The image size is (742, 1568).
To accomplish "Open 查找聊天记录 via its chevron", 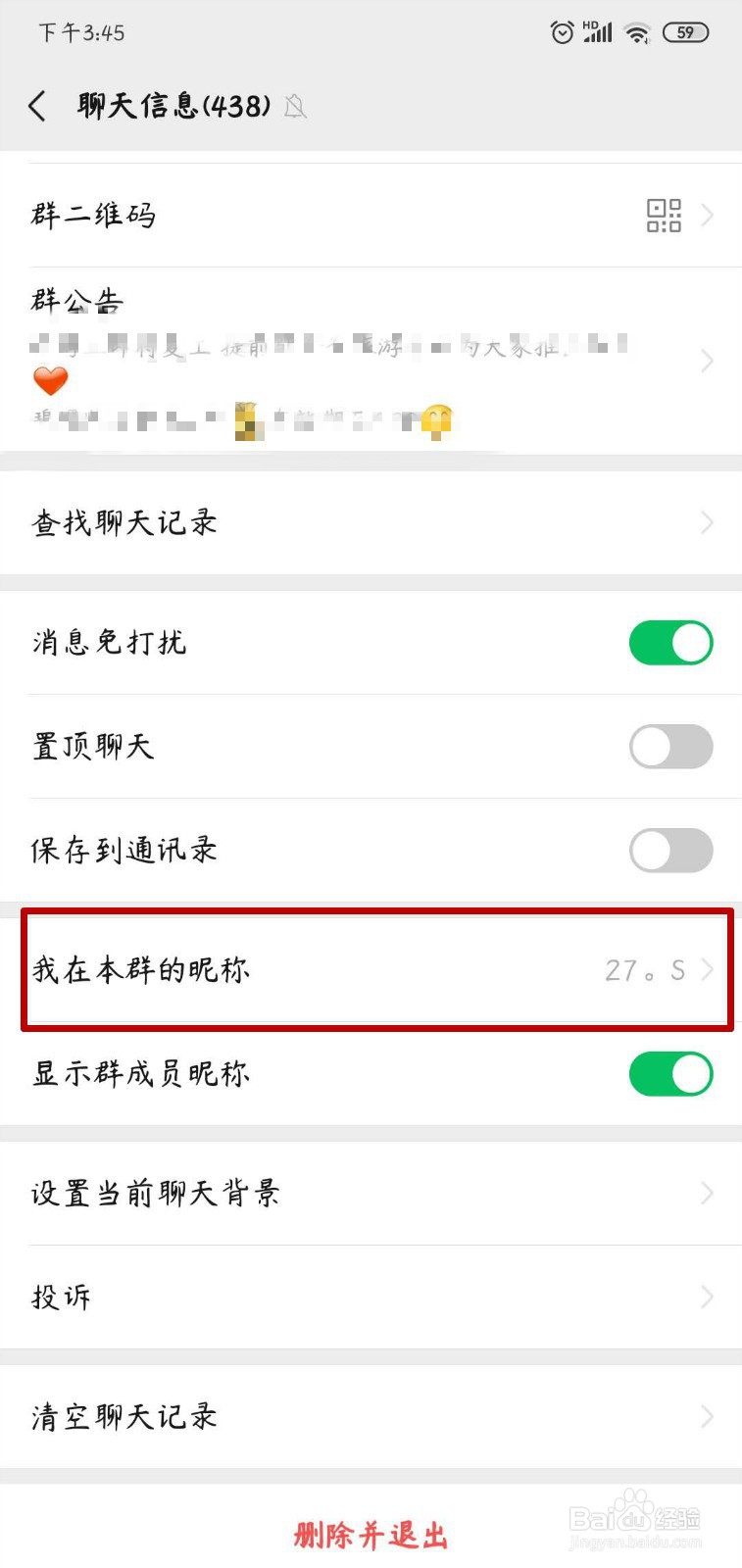I will [708, 522].
